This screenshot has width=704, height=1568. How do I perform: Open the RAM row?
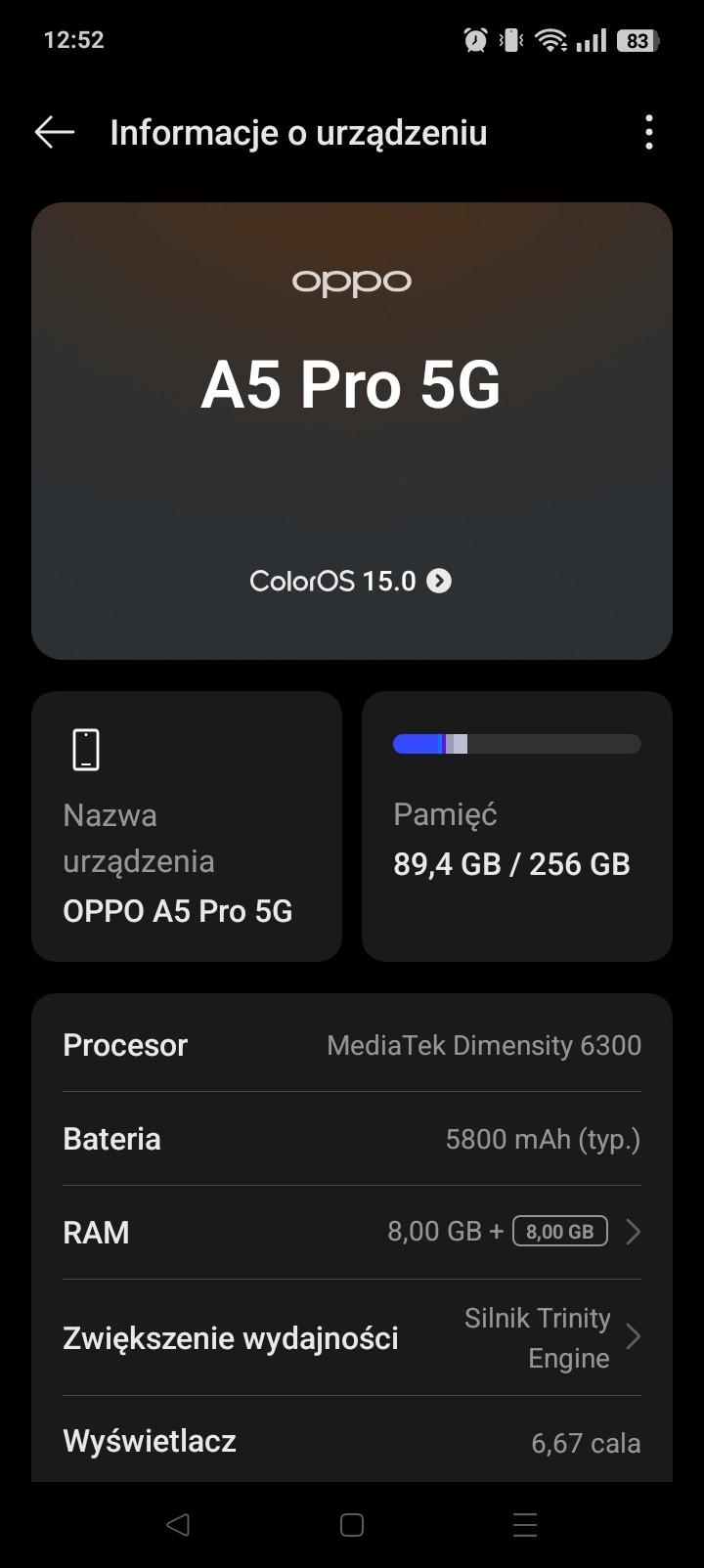click(352, 1232)
